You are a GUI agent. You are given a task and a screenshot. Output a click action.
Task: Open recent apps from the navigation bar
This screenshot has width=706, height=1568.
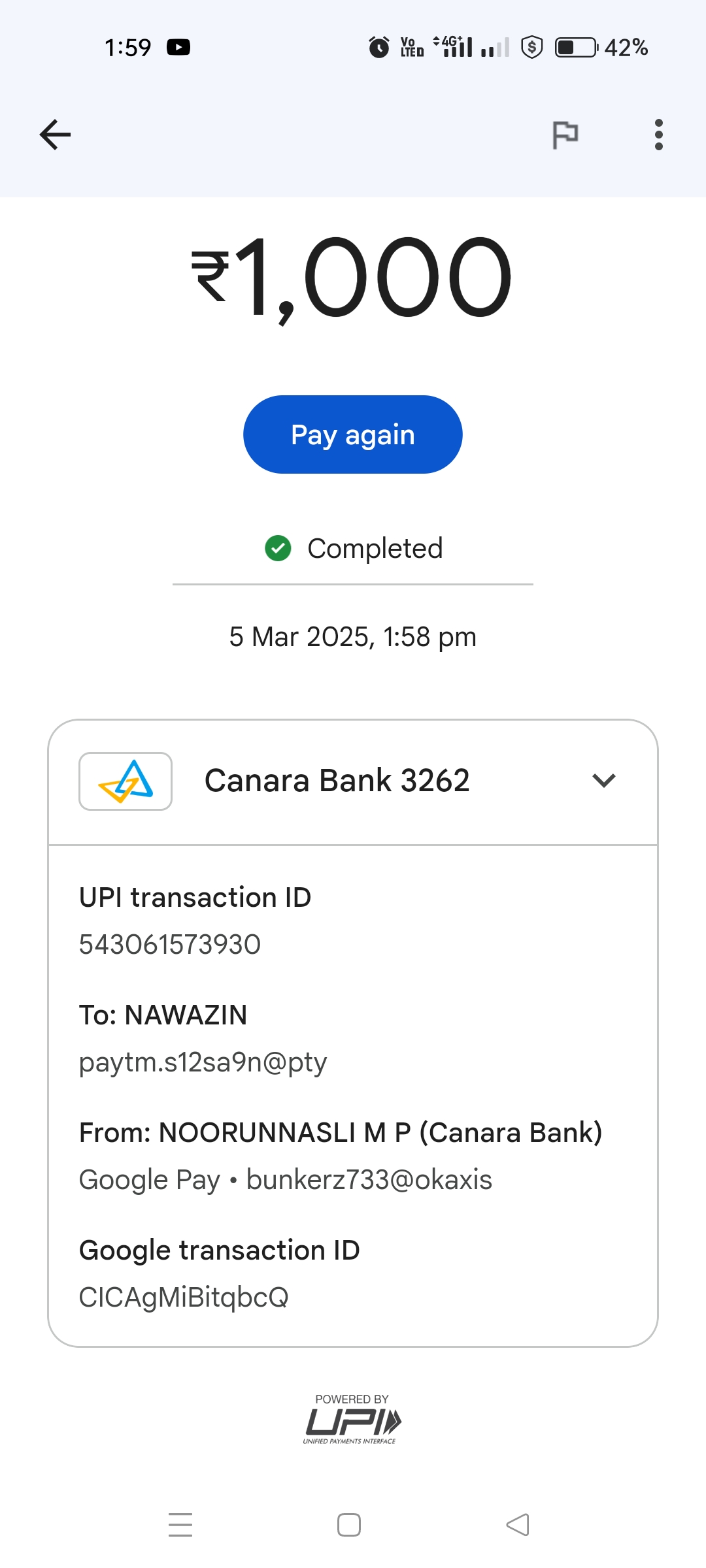180,1524
